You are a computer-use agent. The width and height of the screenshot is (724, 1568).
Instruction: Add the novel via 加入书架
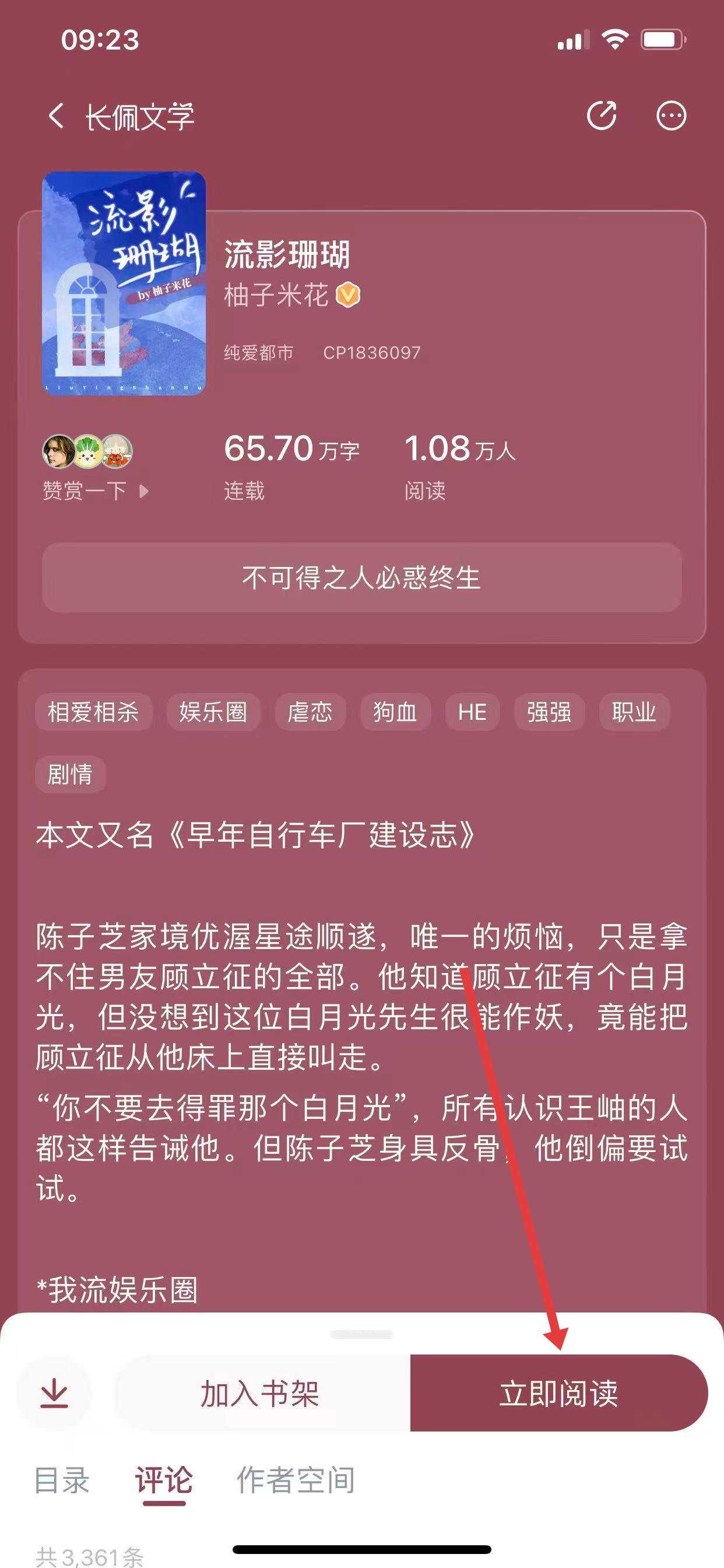[261, 1394]
